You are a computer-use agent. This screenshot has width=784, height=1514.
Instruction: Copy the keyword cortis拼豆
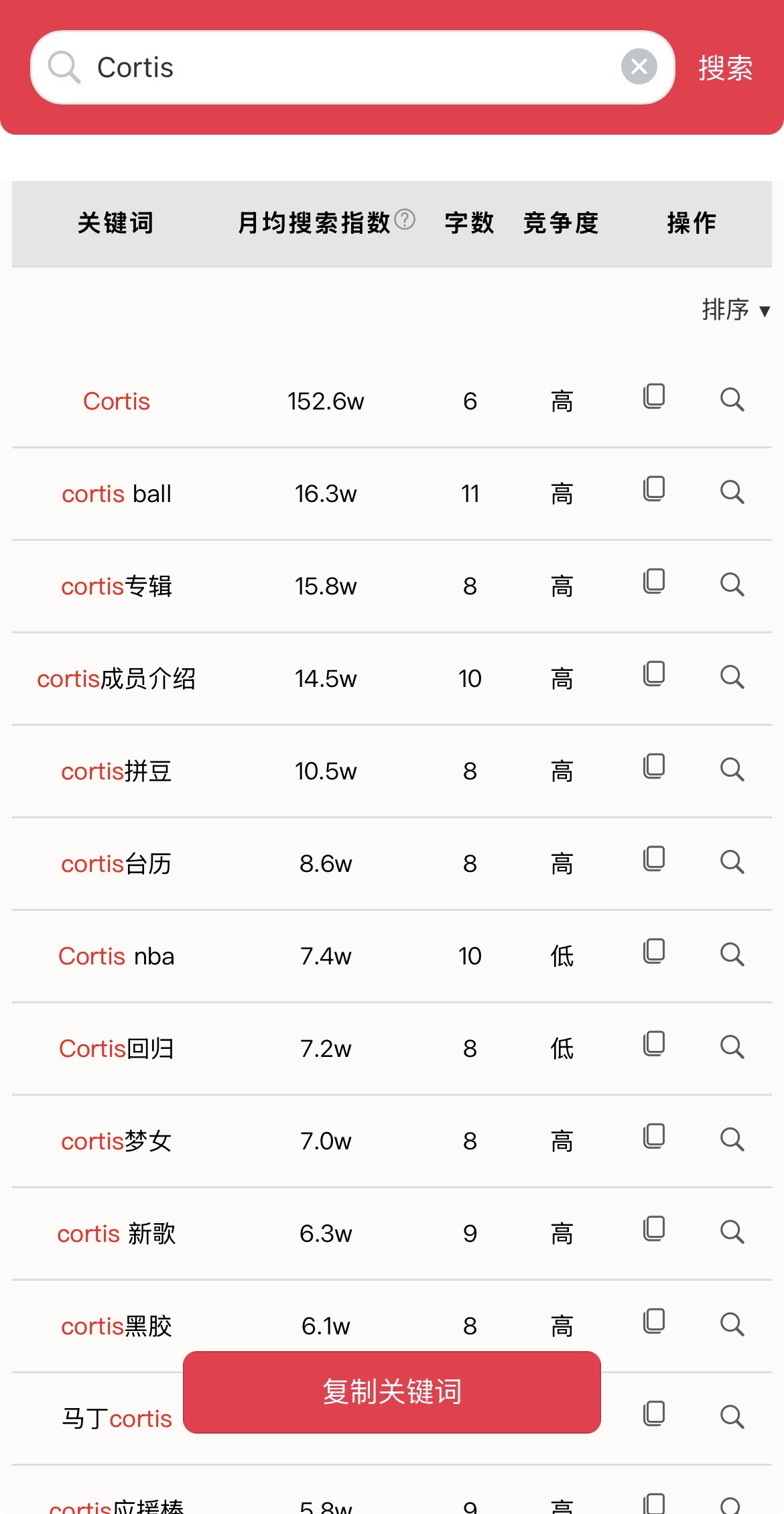click(x=654, y=767)
